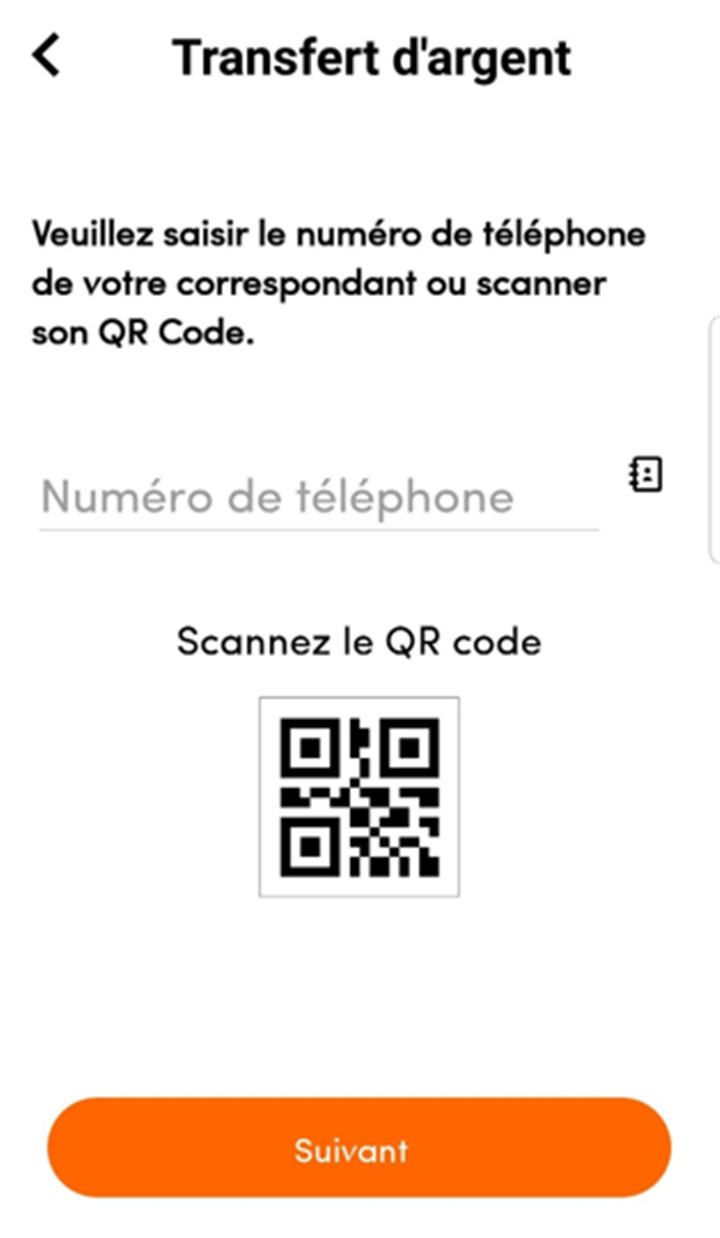Tap the Numéro de téléphone field
Viewport: 720px width, 1238px height.
tap(319, 497)
